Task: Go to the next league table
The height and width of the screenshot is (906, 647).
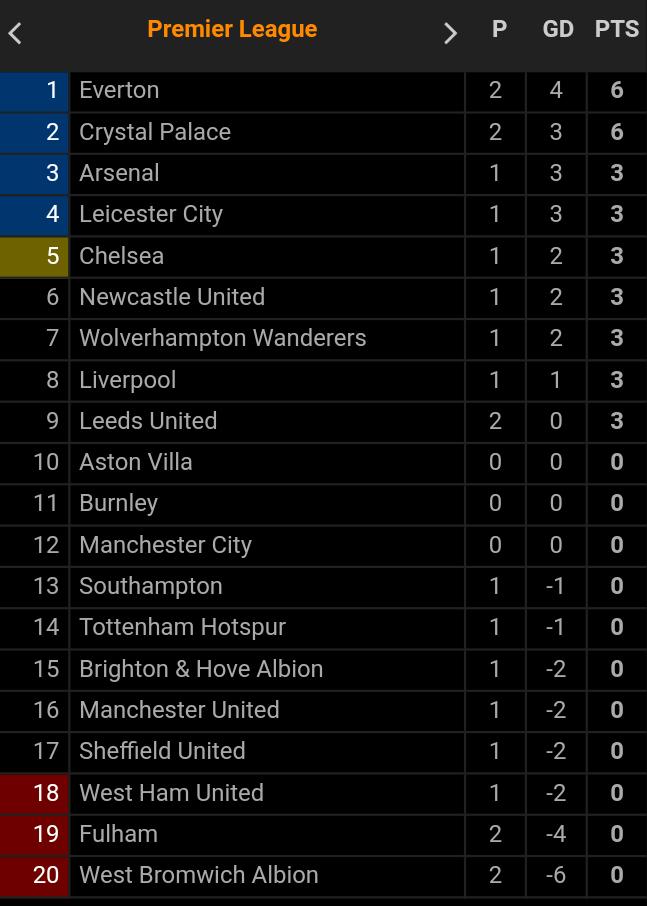Action: click(450, 33)
